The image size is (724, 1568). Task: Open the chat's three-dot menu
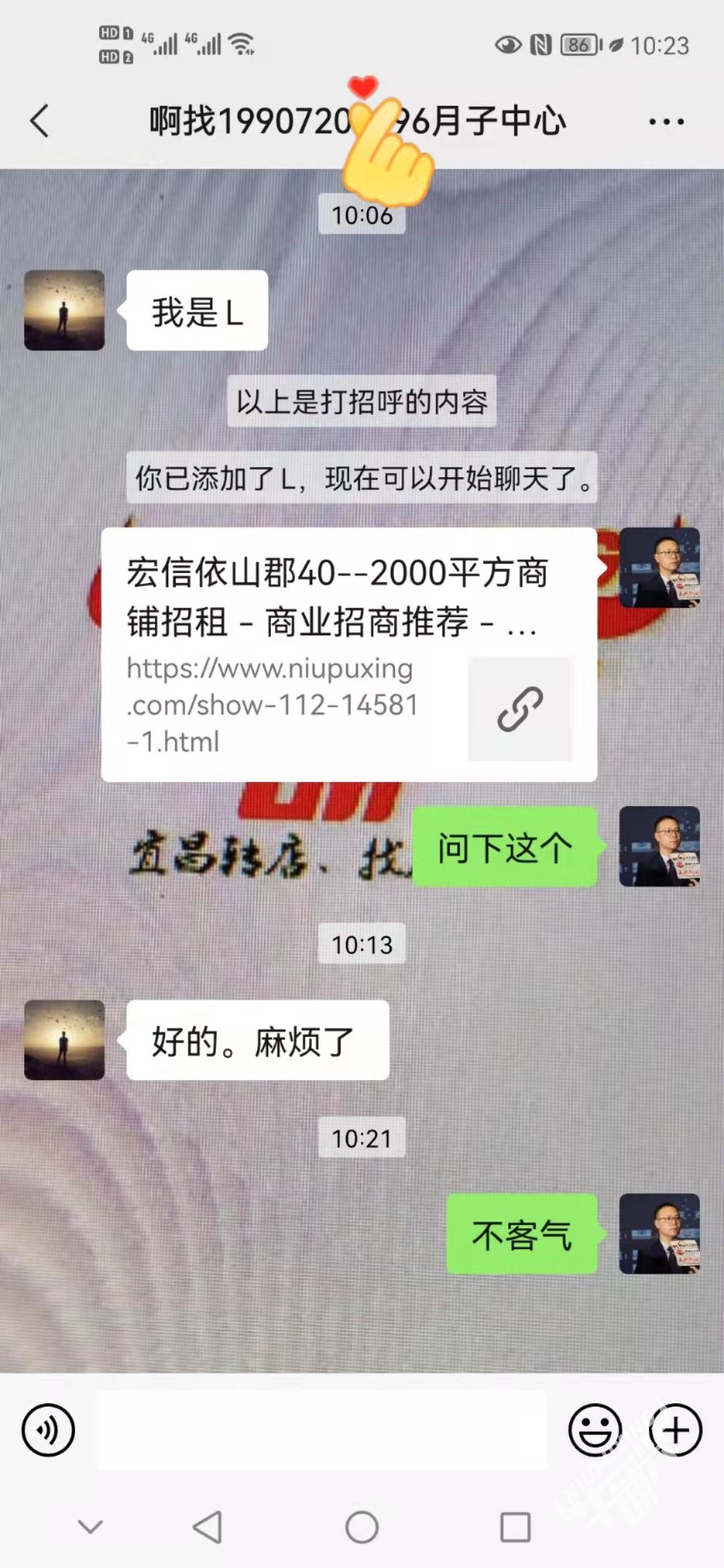pos(666,122)
